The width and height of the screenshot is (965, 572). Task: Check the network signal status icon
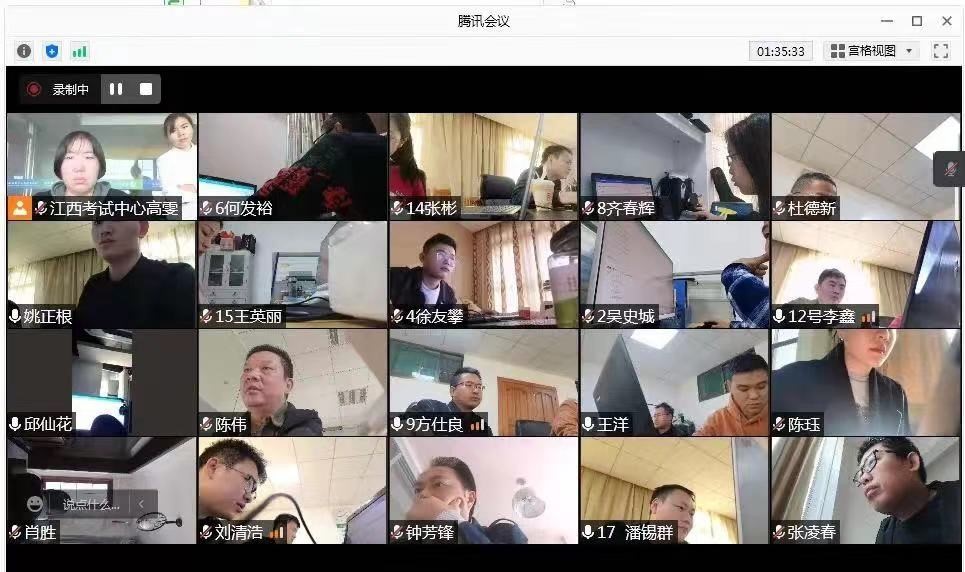click(79, 51)
